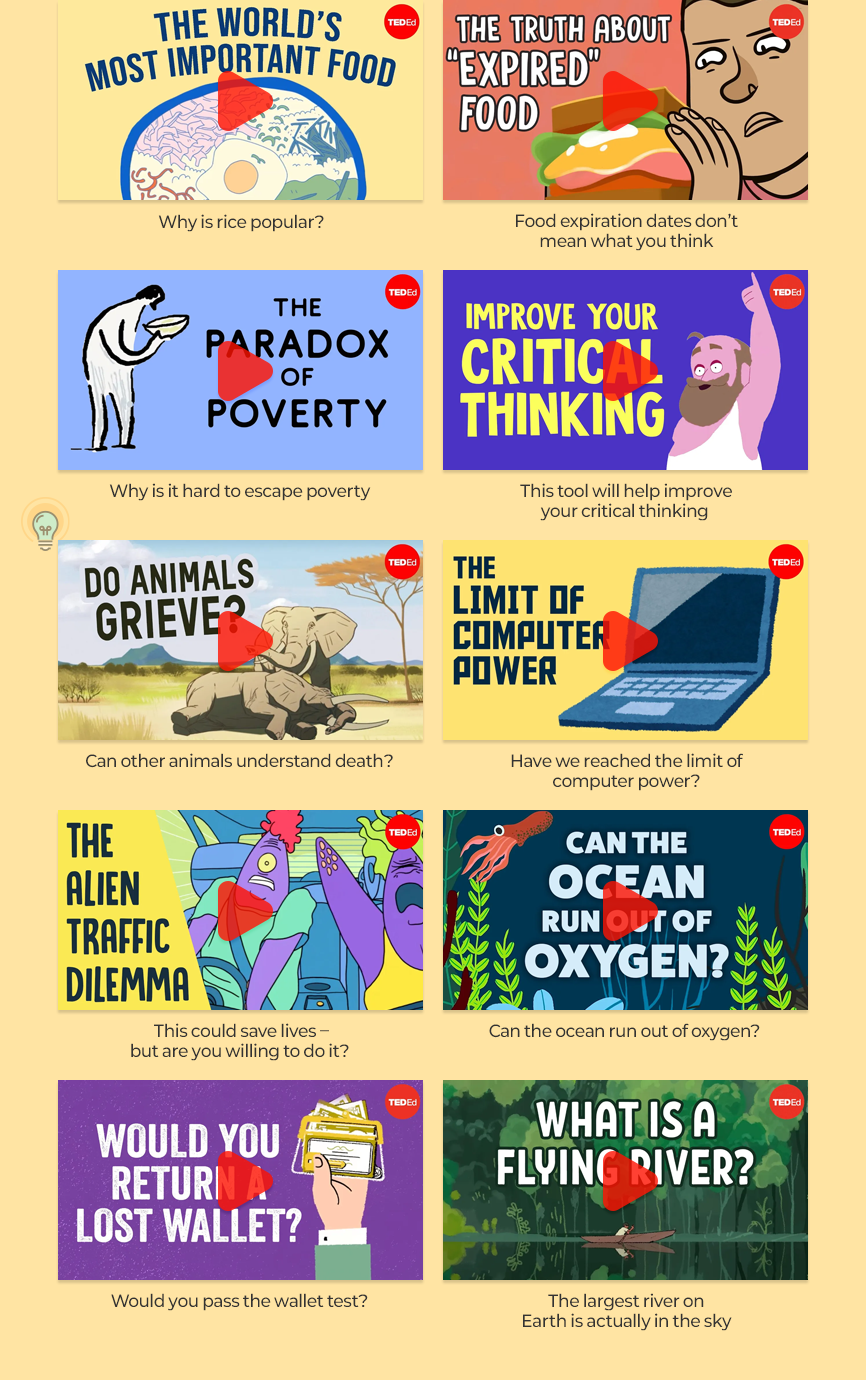Watch the Paradox of Poverty video
Image resolution: width=866 pixels, height=1380 pixels.
click(x=241, y=371)
